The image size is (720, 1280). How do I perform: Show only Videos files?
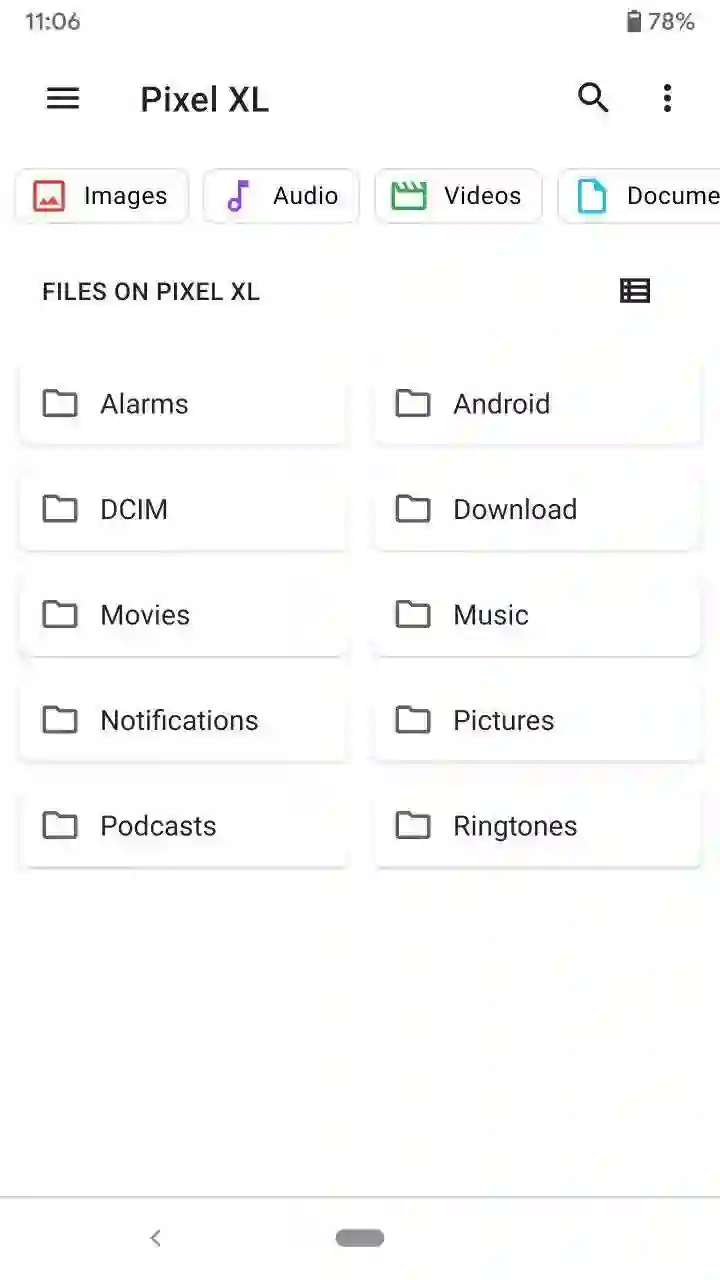click(458, 196)
